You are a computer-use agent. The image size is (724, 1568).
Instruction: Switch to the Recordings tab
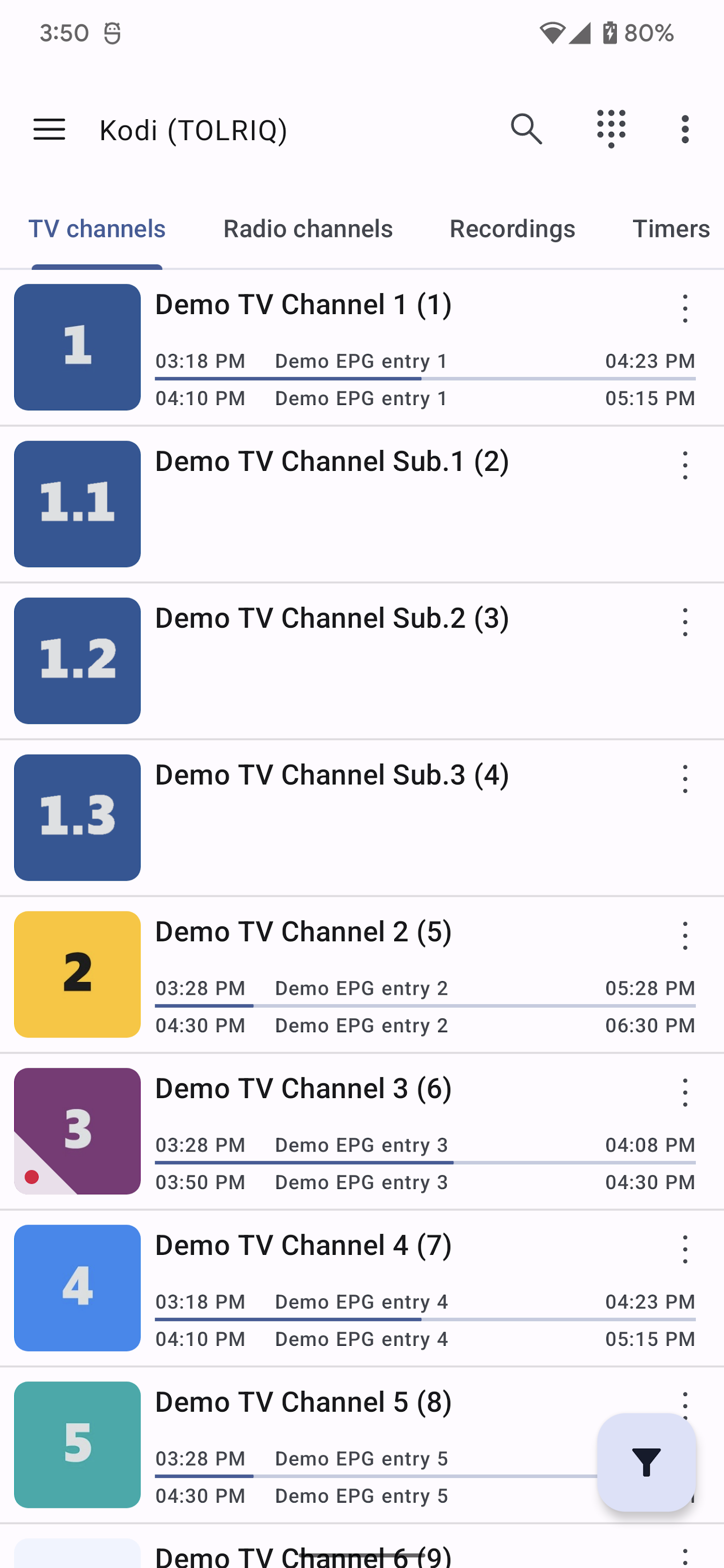pos(512,228)
